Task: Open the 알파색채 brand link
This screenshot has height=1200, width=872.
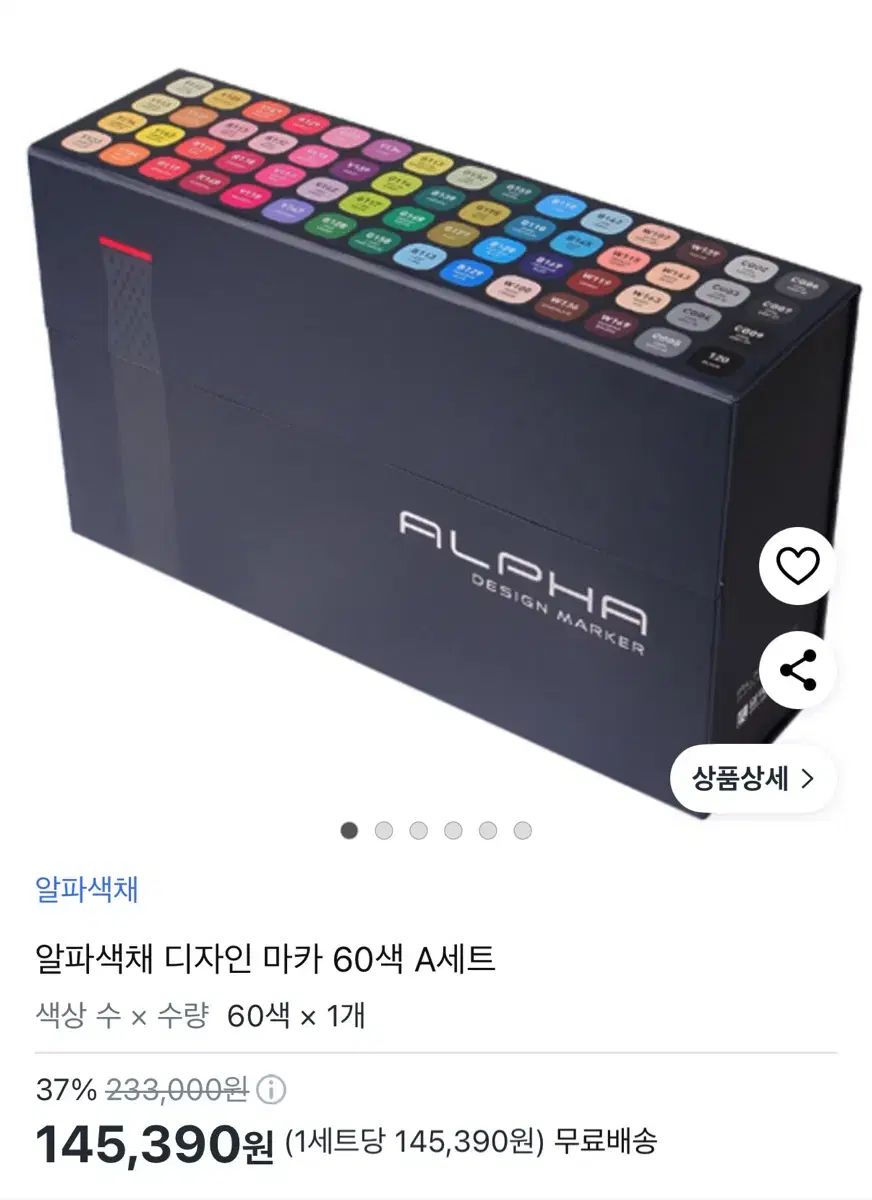Action: click(86, 888)
